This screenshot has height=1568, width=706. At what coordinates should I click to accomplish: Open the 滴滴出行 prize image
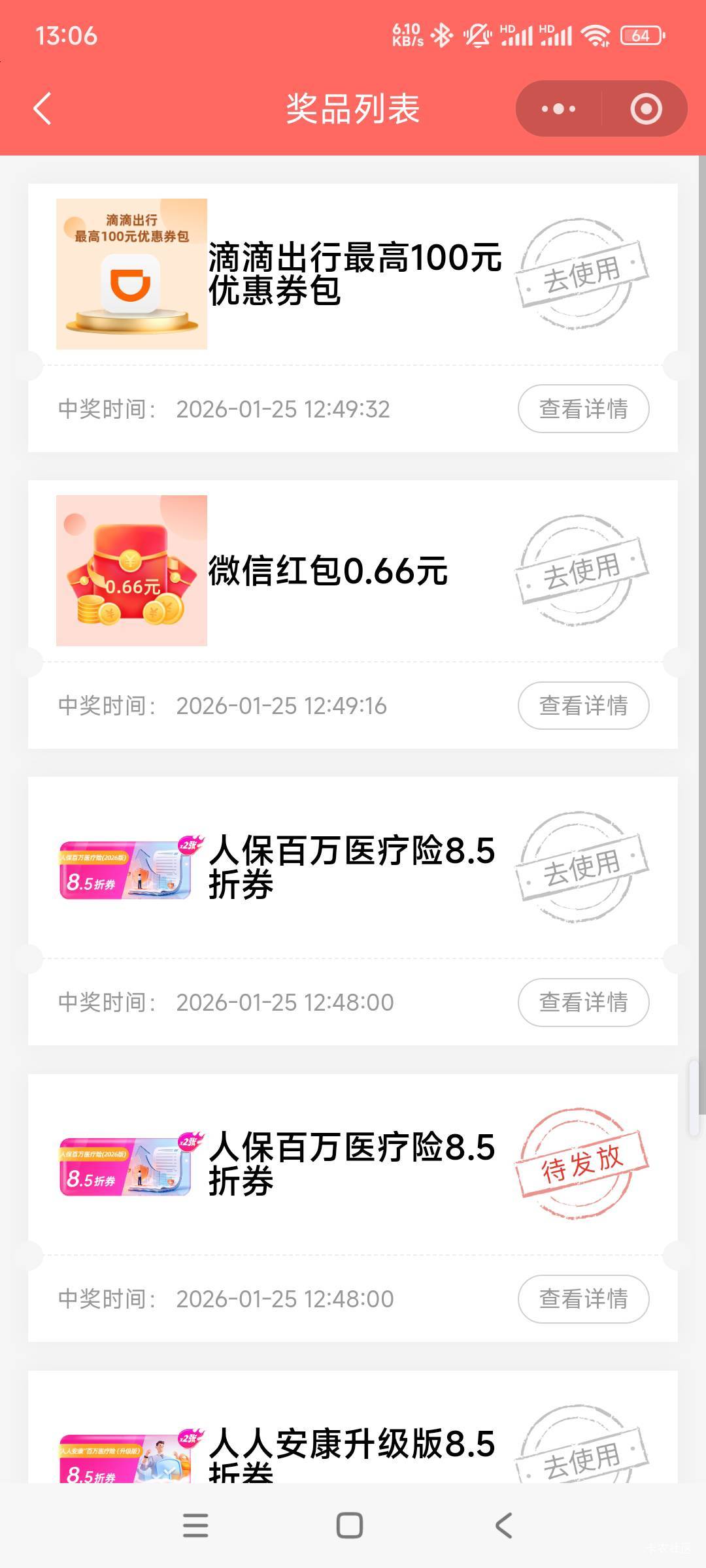pyautogui.click(x=131, y=274)
